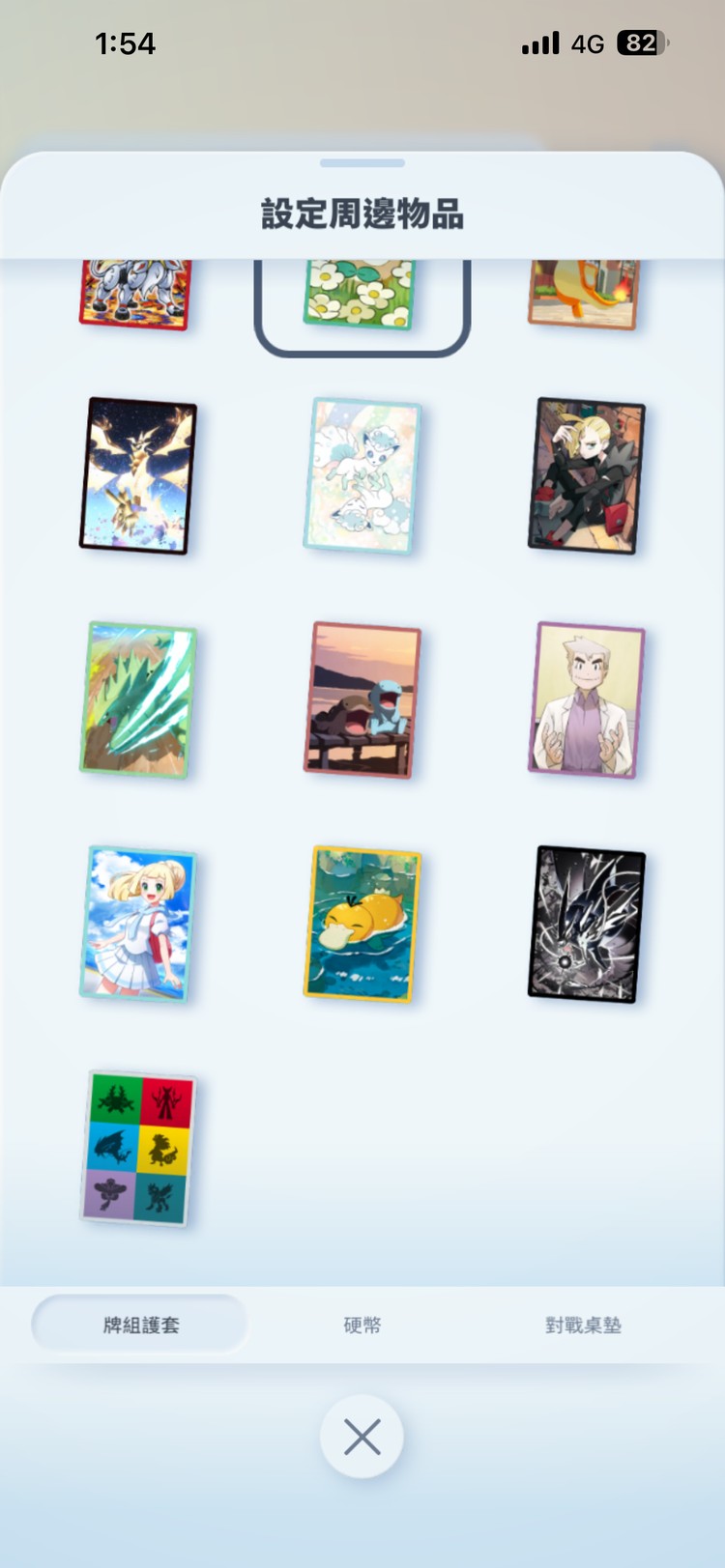This screenshot has width=725, height=1568.
Task: Choose the blond trainer in black sleeve
Action: (x=587, y=475)
